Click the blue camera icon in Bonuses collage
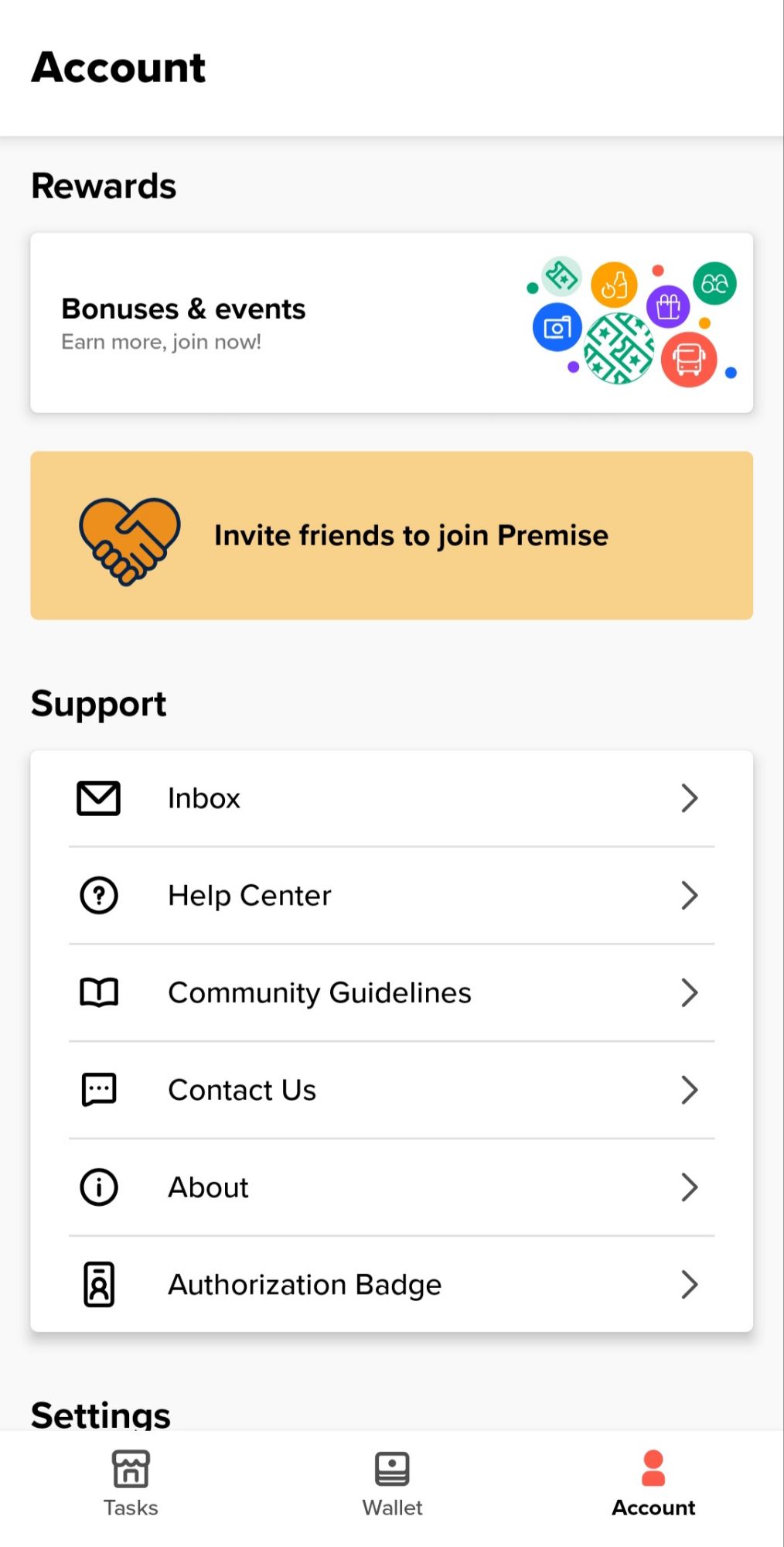This screenshot has height=1547, width=784. pyautogui.click(x=557, y=328)
